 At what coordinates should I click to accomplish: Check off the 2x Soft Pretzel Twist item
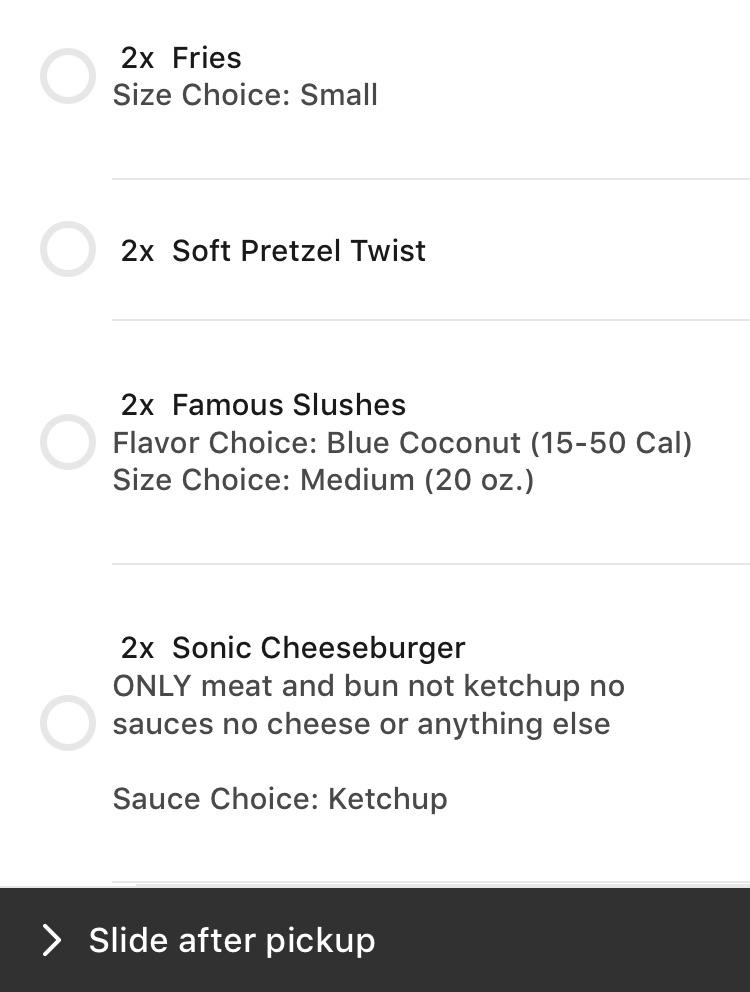pyautogui.click(x=68, y=249)
